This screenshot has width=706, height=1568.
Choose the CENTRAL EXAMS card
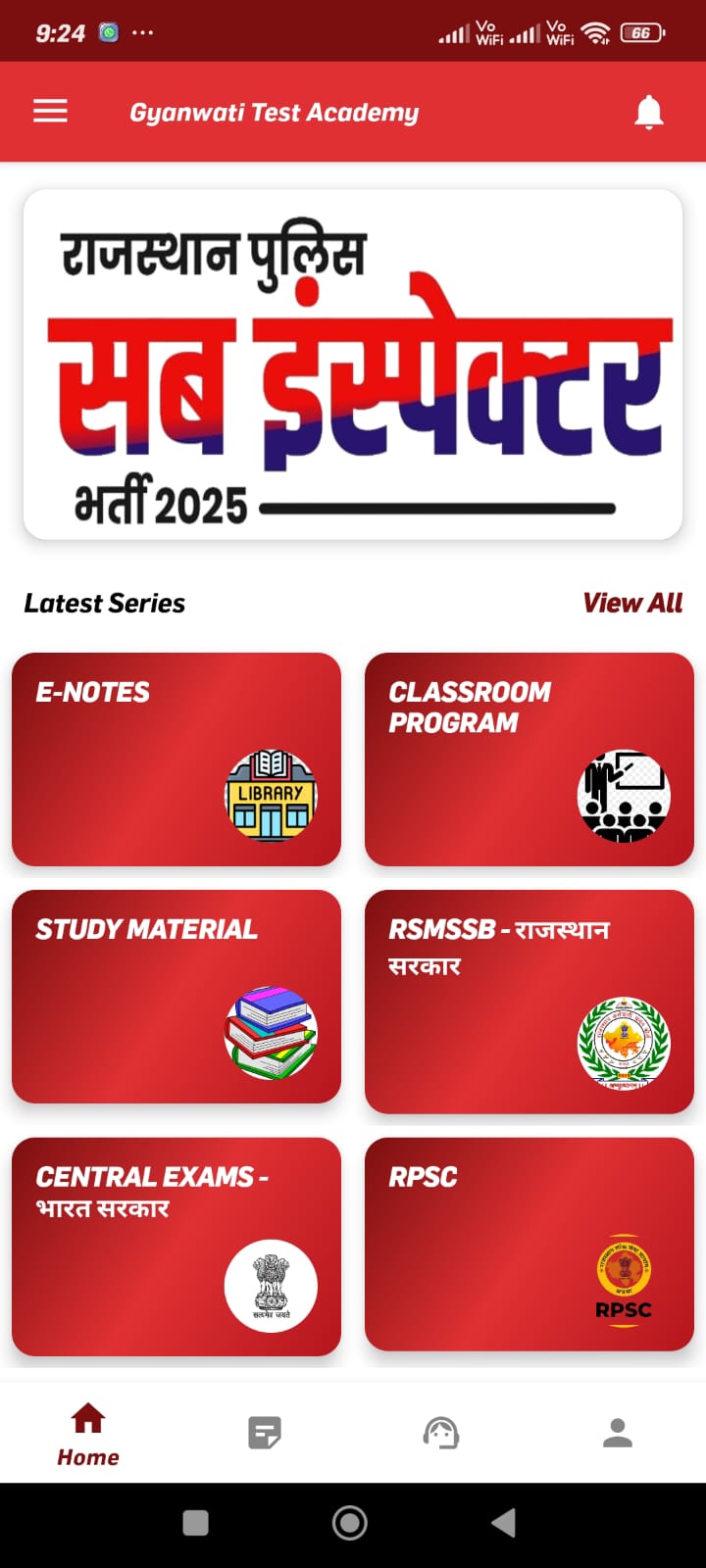[176, 1247]
